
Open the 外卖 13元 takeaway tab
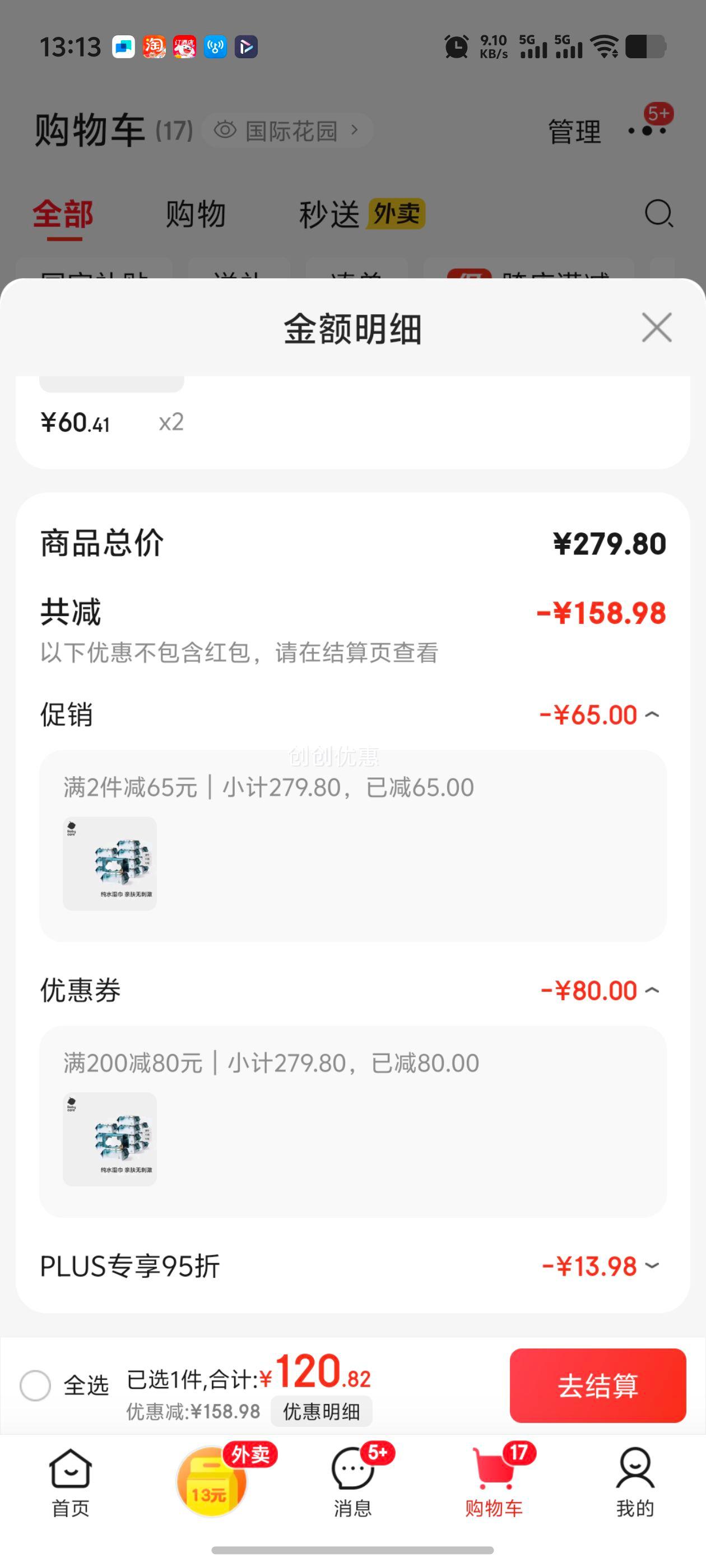coord(212,1480)
